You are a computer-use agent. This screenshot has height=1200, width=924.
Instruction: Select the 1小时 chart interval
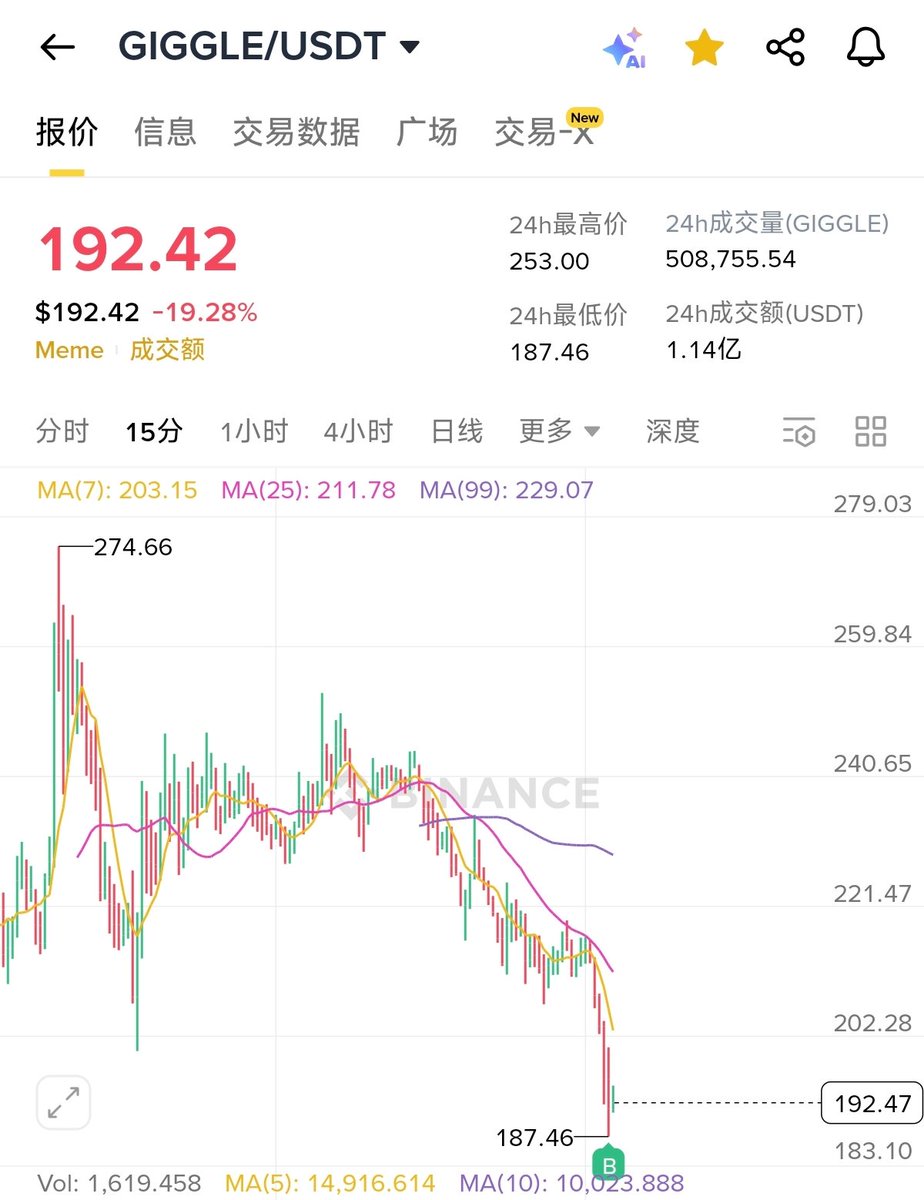pyautogui.click(x=254, y=431)
